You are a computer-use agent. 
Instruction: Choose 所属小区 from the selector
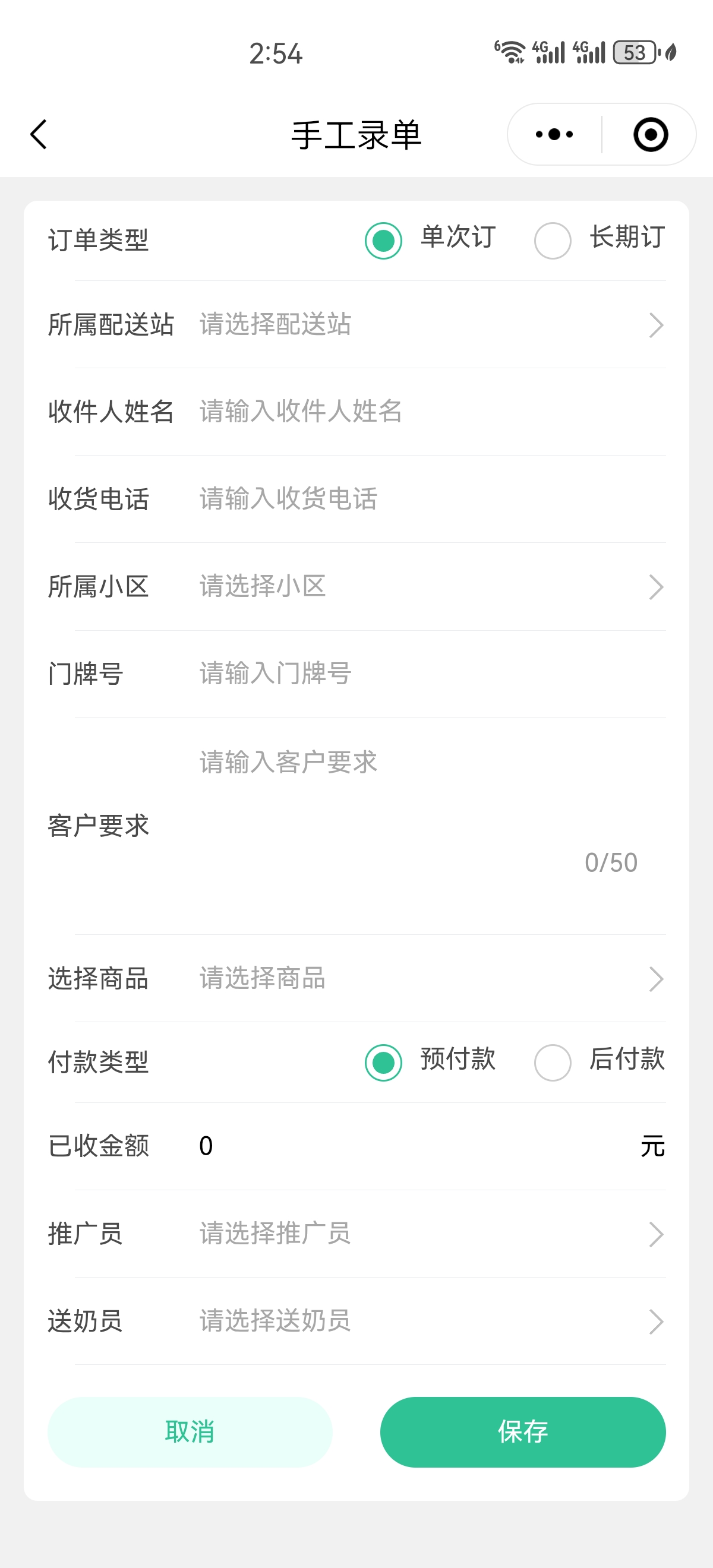(x=426, y=586)
